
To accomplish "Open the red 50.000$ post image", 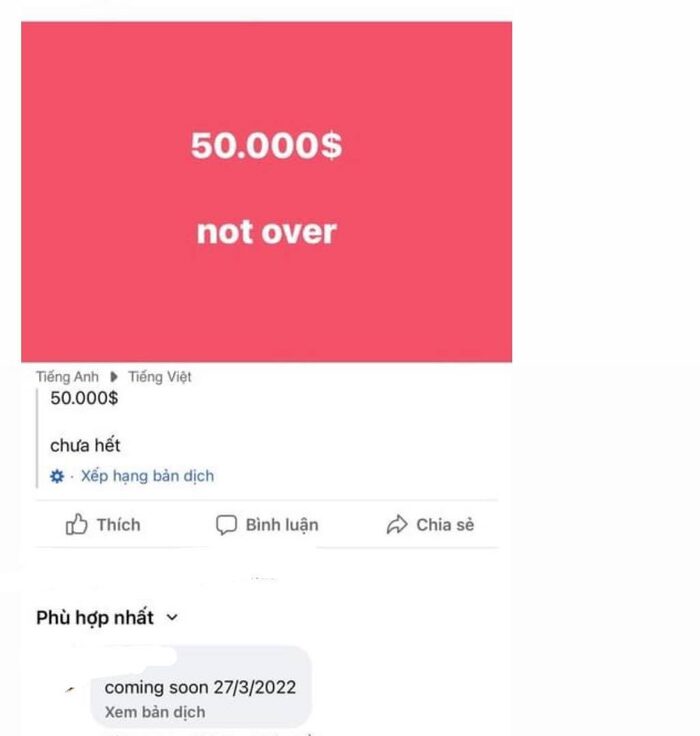I will (266, 191).
